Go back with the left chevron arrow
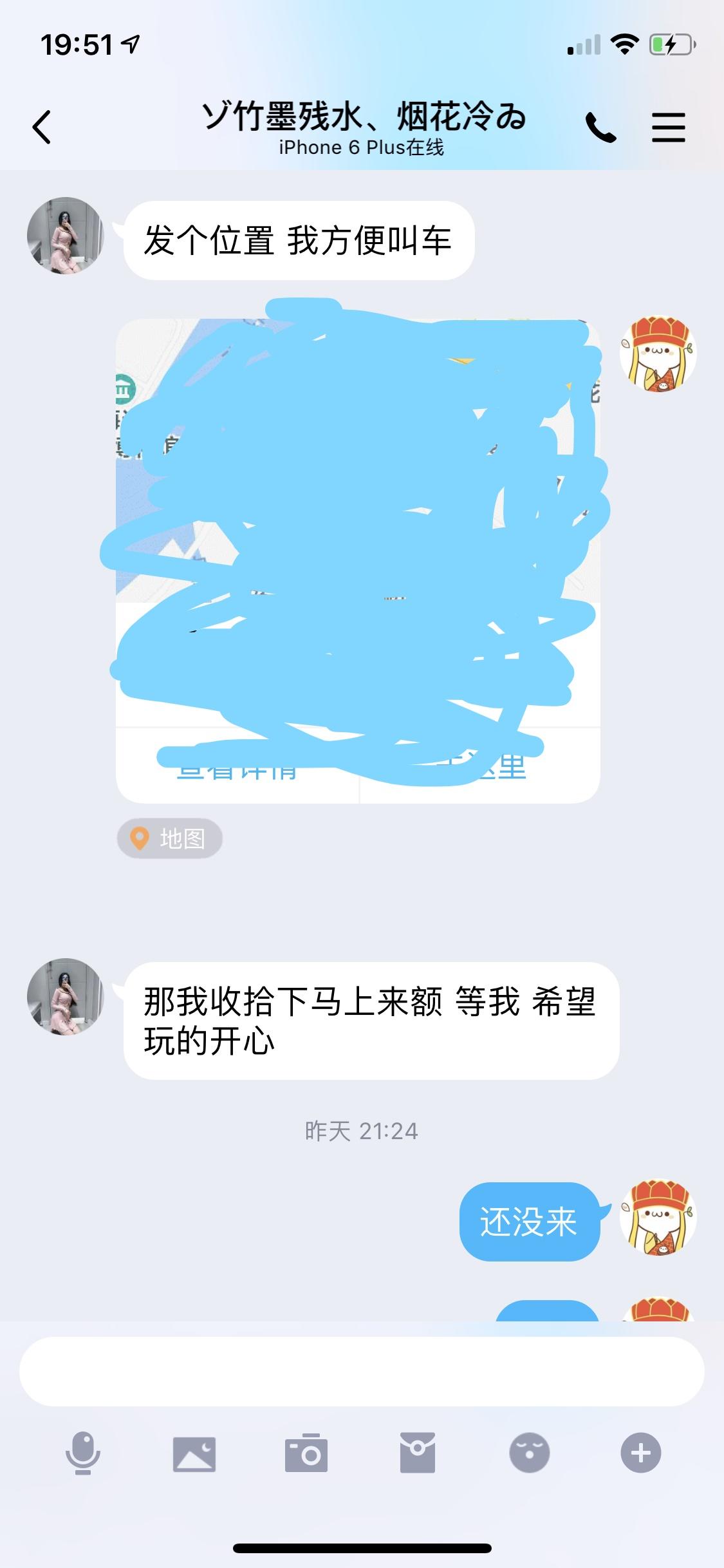 [x=41, y=126]
